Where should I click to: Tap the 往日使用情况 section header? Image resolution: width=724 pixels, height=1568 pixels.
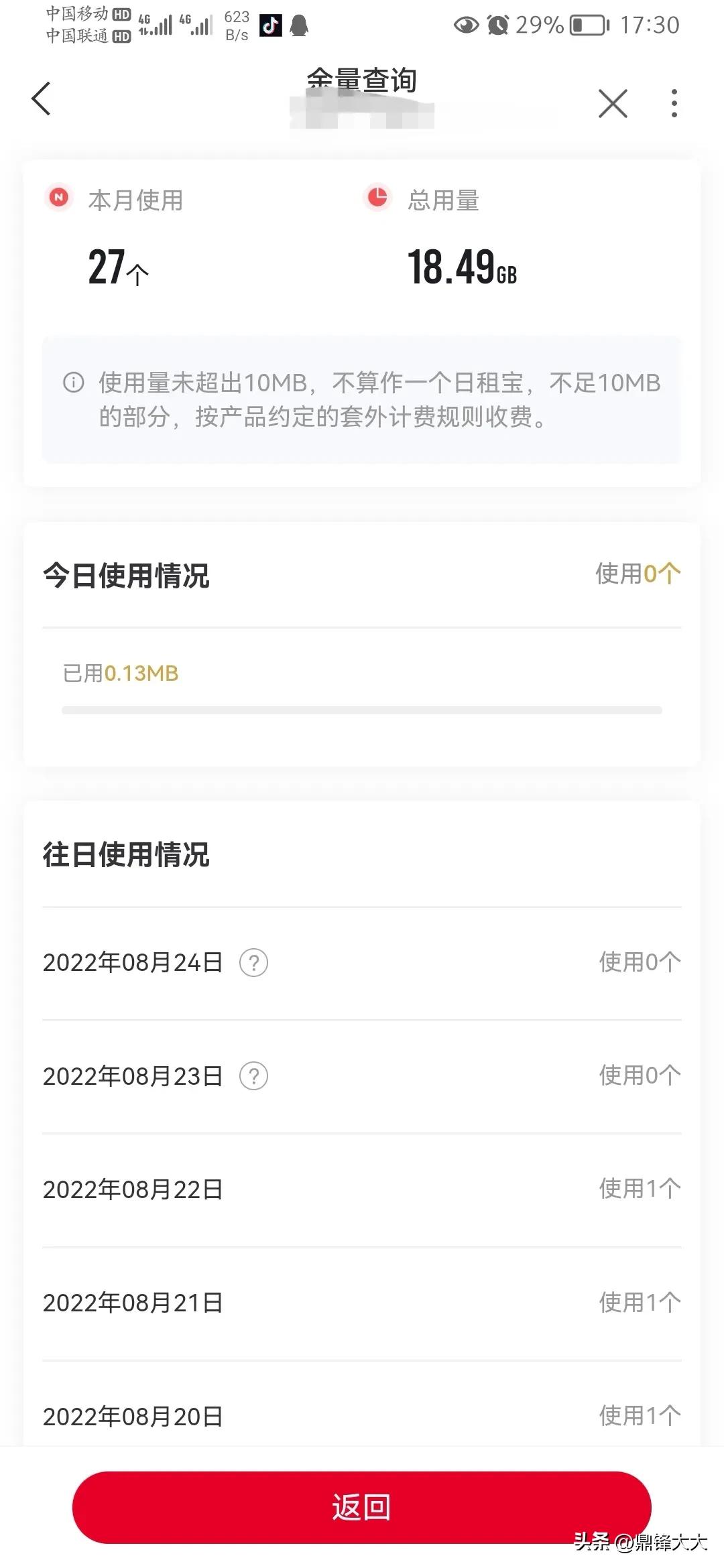tap(126, 855)
